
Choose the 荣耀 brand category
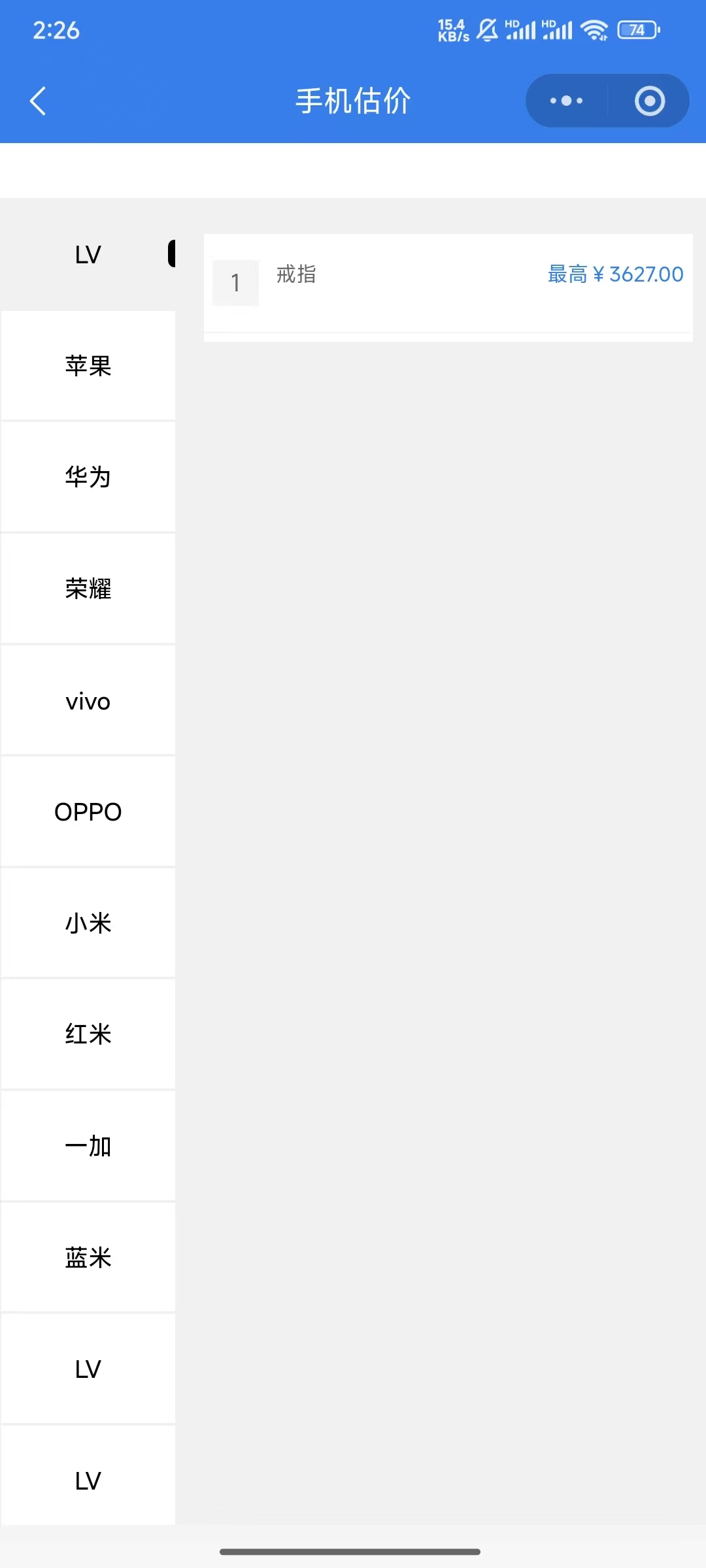click(88, 589)
